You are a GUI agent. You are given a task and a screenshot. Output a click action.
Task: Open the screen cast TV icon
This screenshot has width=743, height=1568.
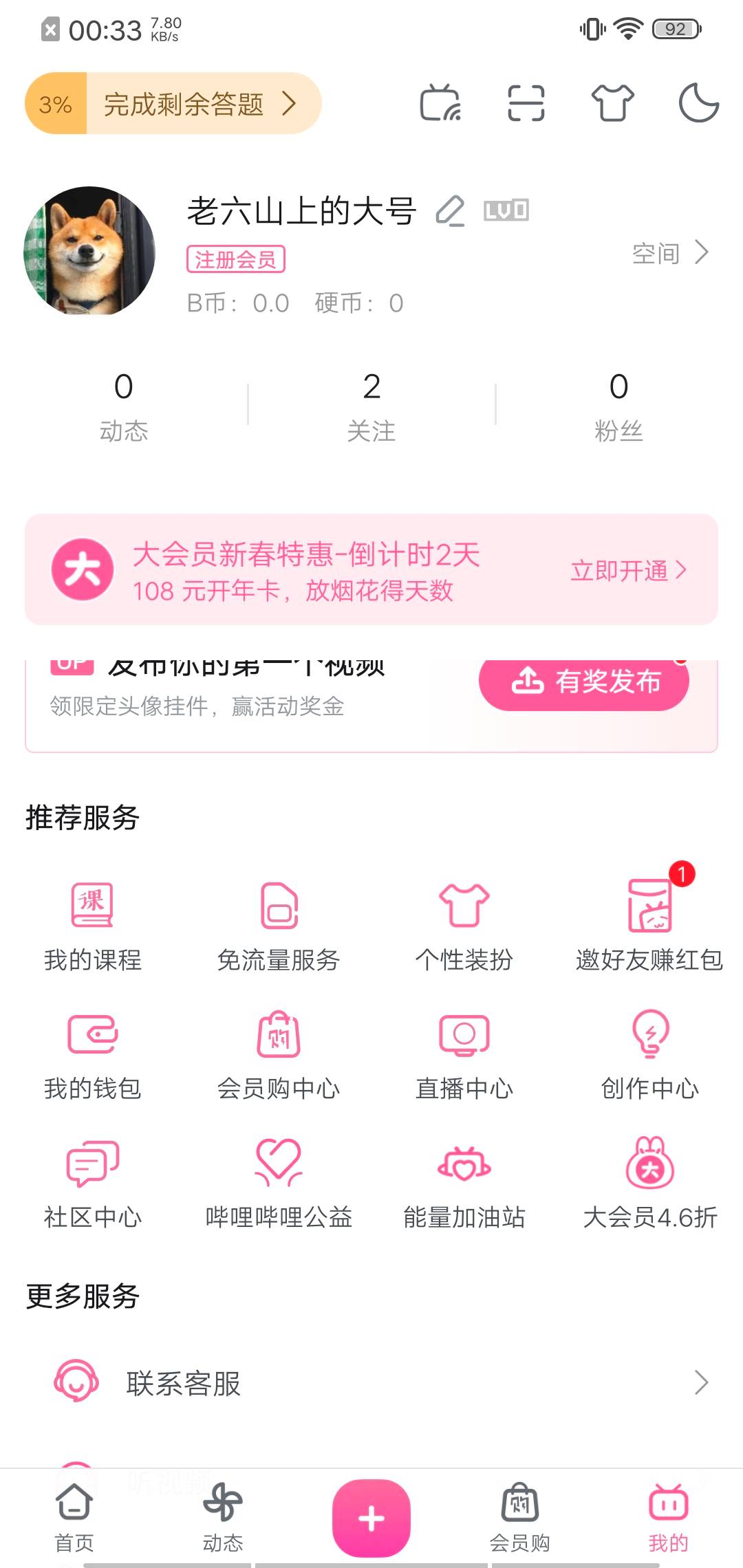tap(440, 103)
